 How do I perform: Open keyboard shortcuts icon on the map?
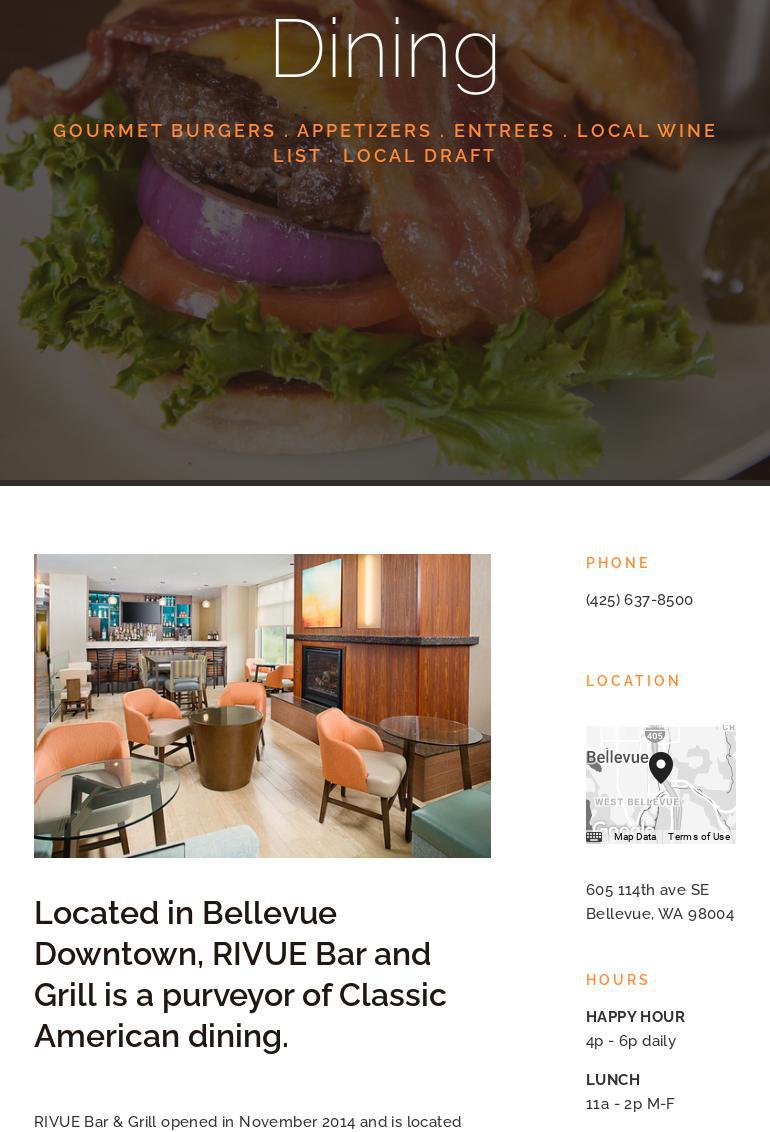(x=594, y=837)
